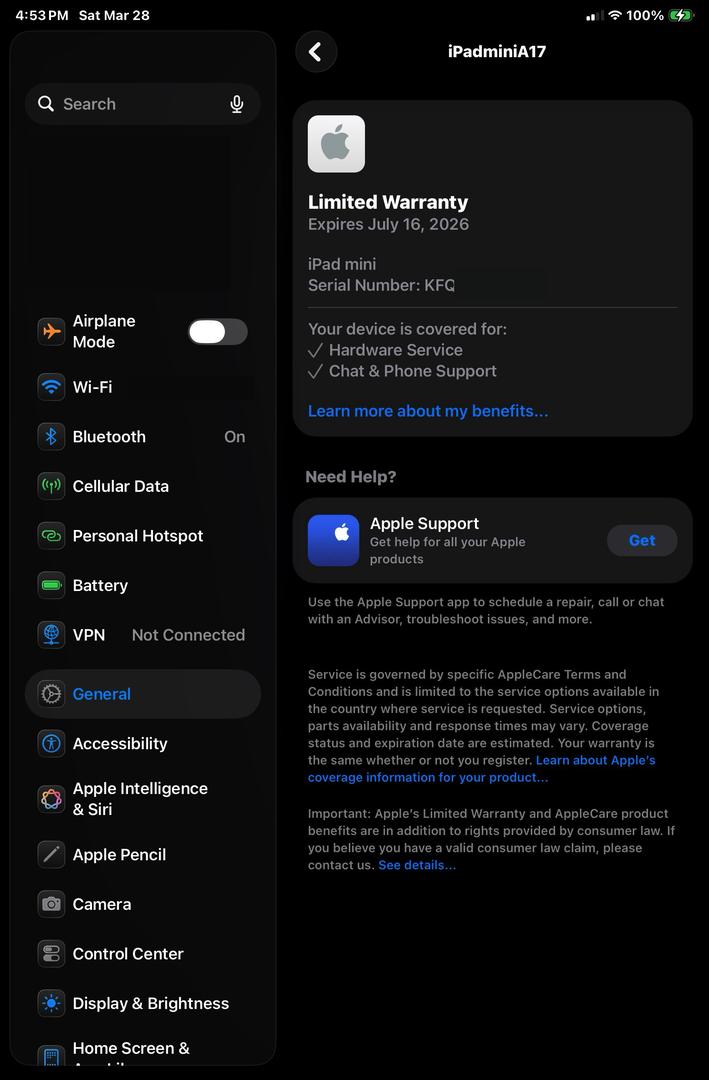The height and width of the screenshot is (1080, 709).
Task: Open Apple Intelligence & Siri settings
Action: click(x=140, y=799)
